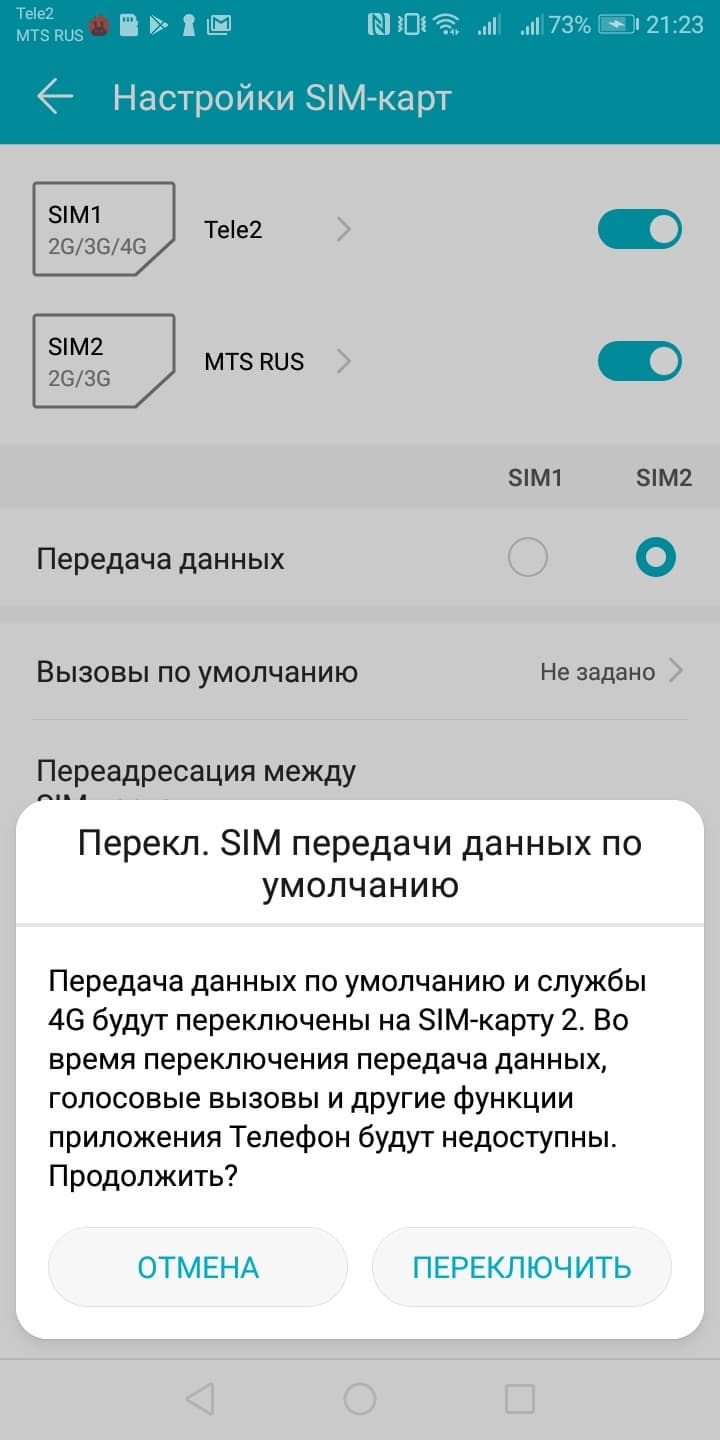The image size is (720, 1440).
Task: Select SIM2 radio for Передача данных
Action: pyautogui.click(x=656, y=558)
